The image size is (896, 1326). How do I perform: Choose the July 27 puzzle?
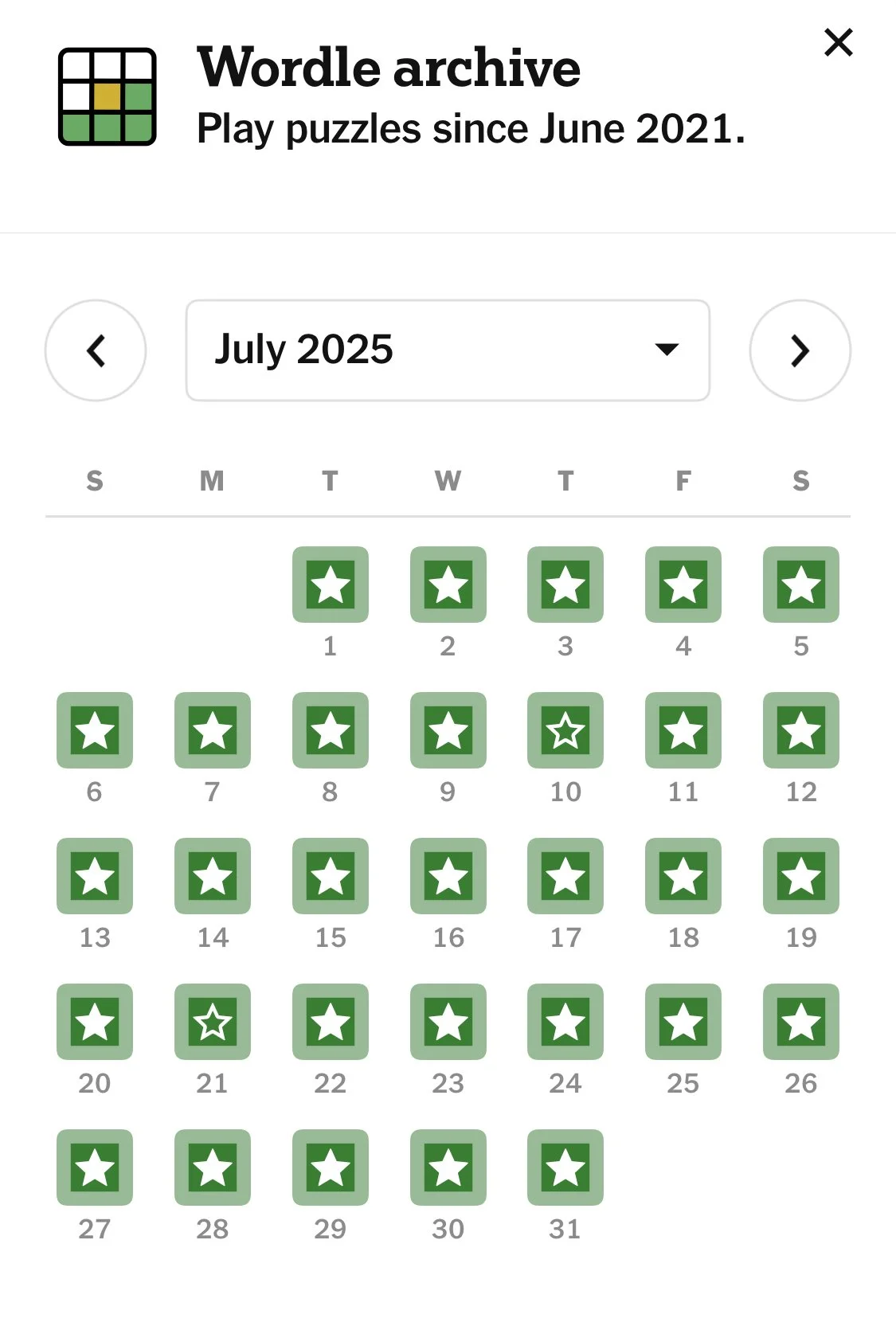pyautogui.click(x=95, y=1168)
